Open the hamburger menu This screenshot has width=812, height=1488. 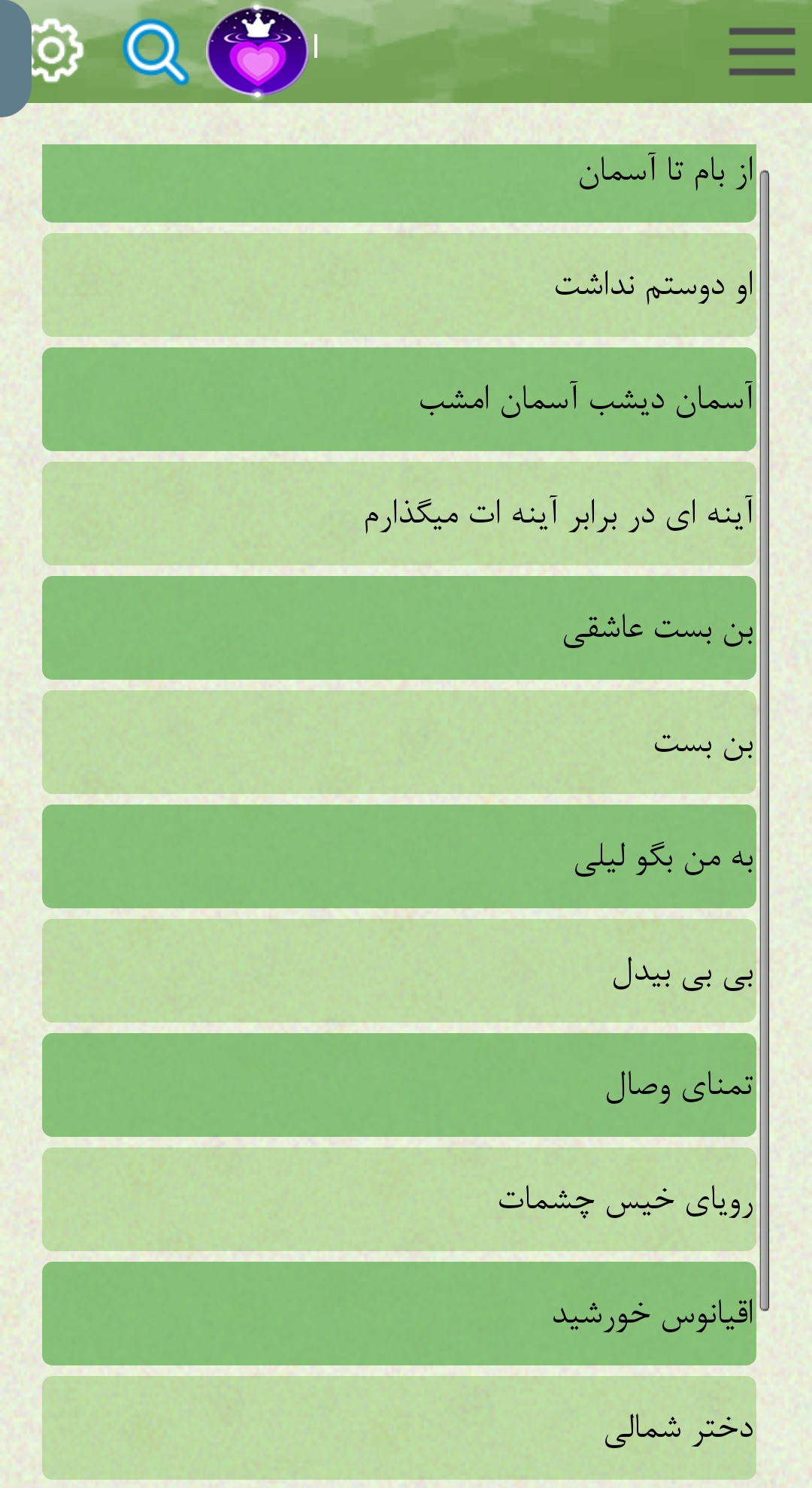pyautogui.click(x=762, y=51)
